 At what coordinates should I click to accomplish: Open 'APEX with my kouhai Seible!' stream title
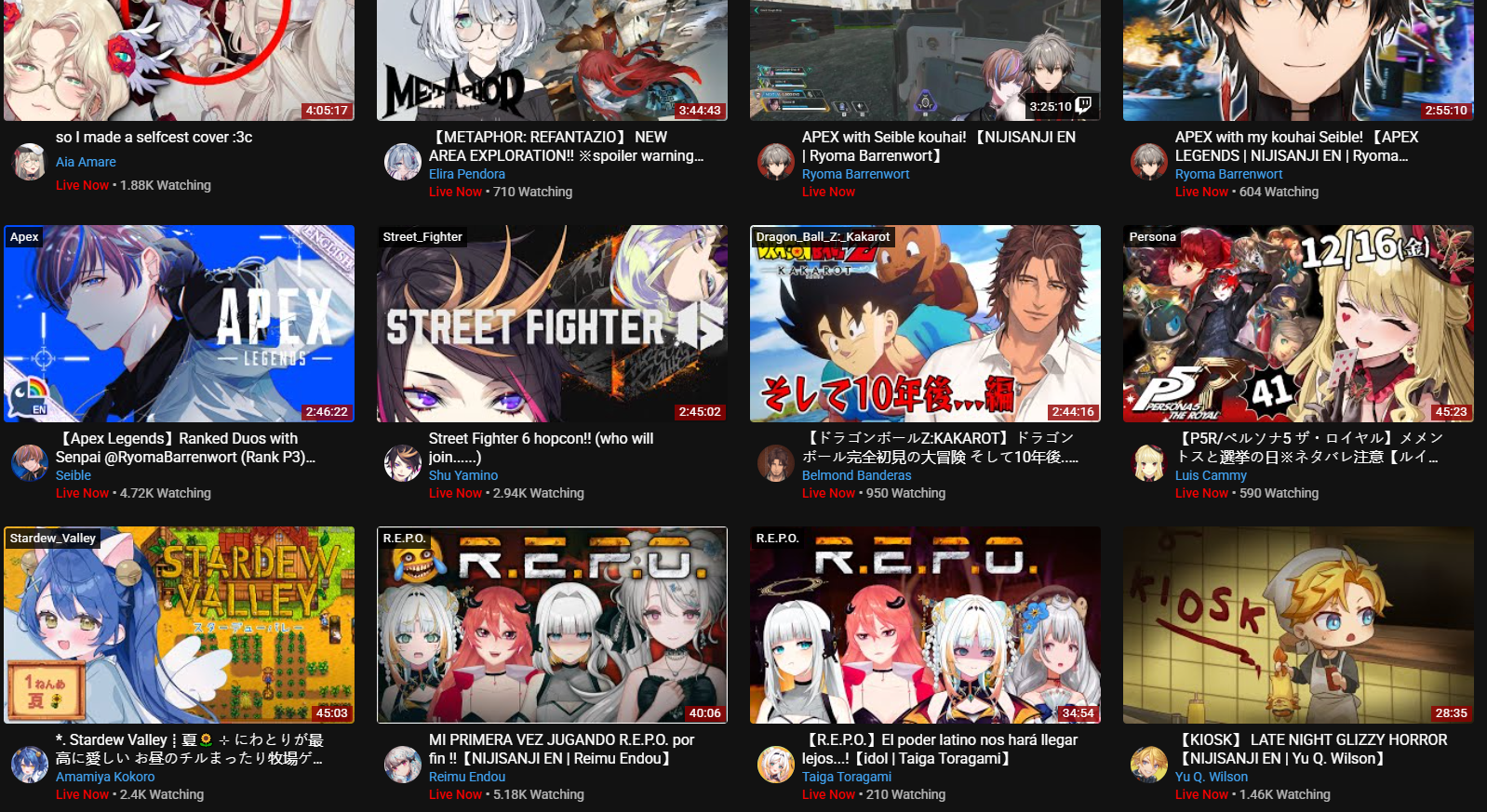tap(1296, 146)
